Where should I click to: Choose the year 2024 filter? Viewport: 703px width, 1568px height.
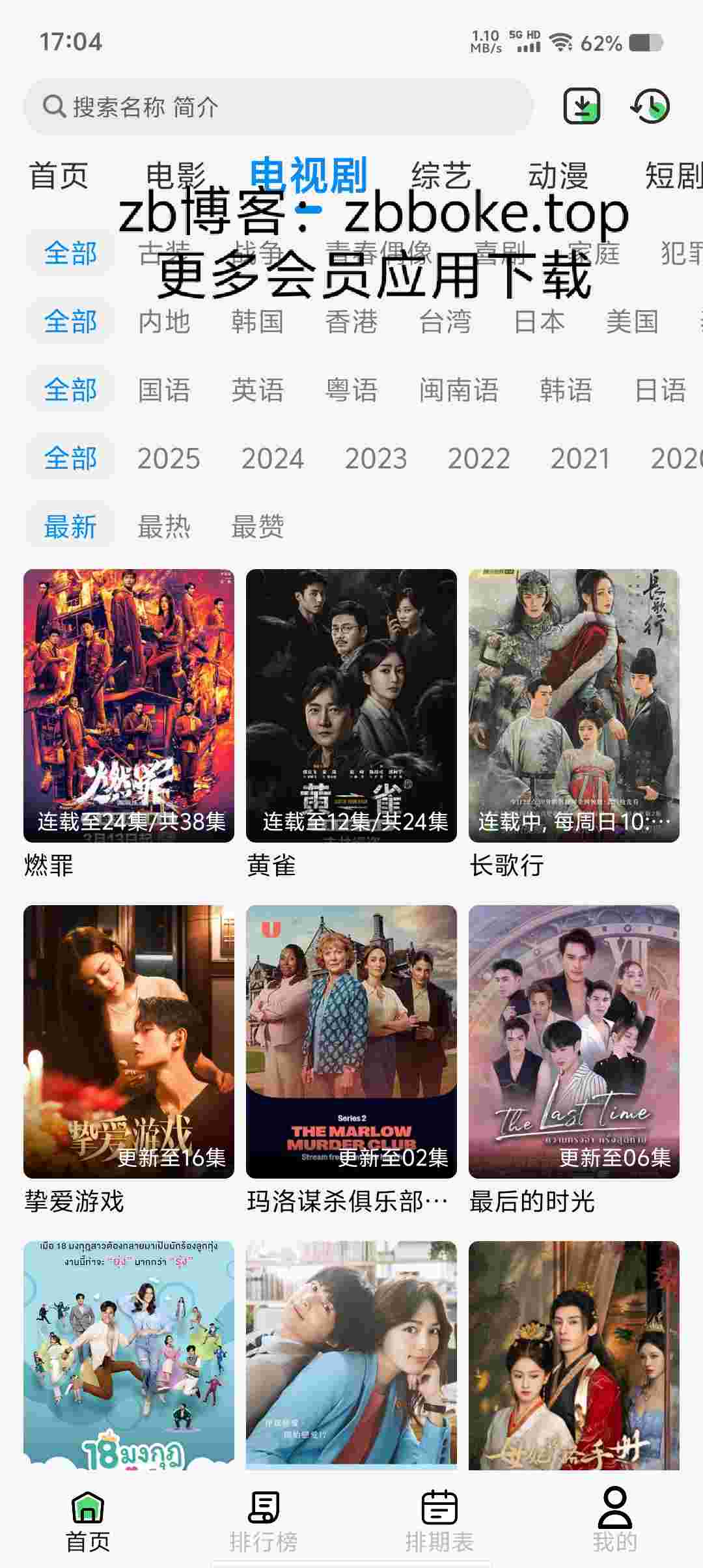(272, 458)
